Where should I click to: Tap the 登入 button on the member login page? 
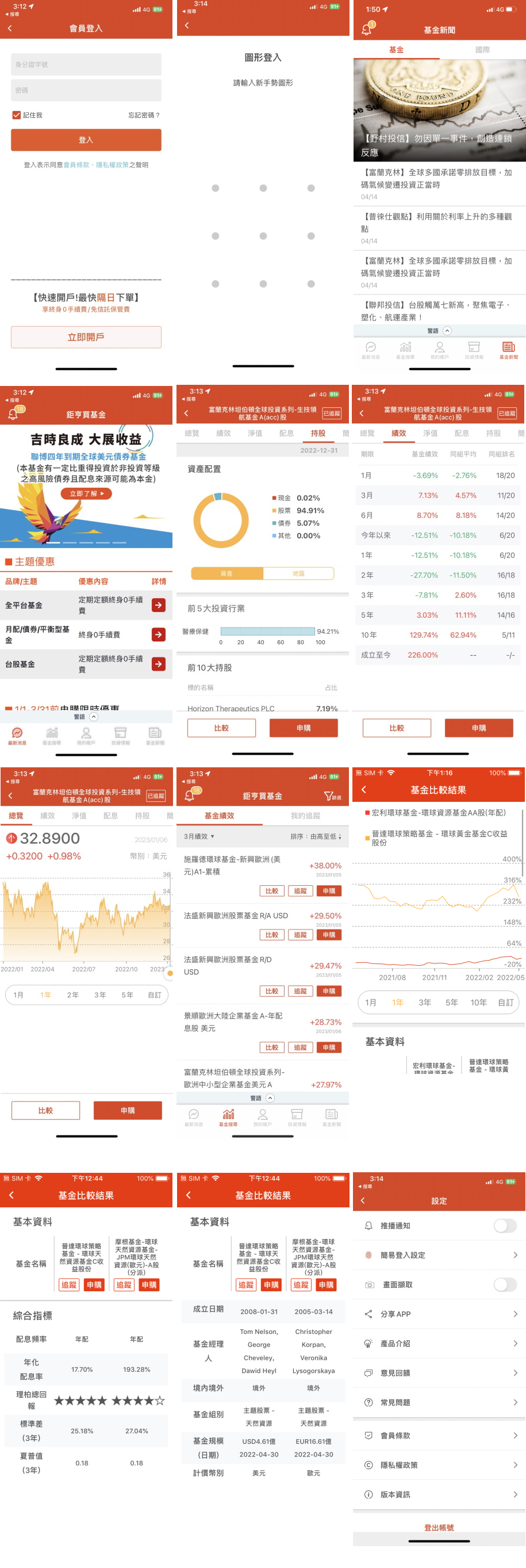pos(86,140)
